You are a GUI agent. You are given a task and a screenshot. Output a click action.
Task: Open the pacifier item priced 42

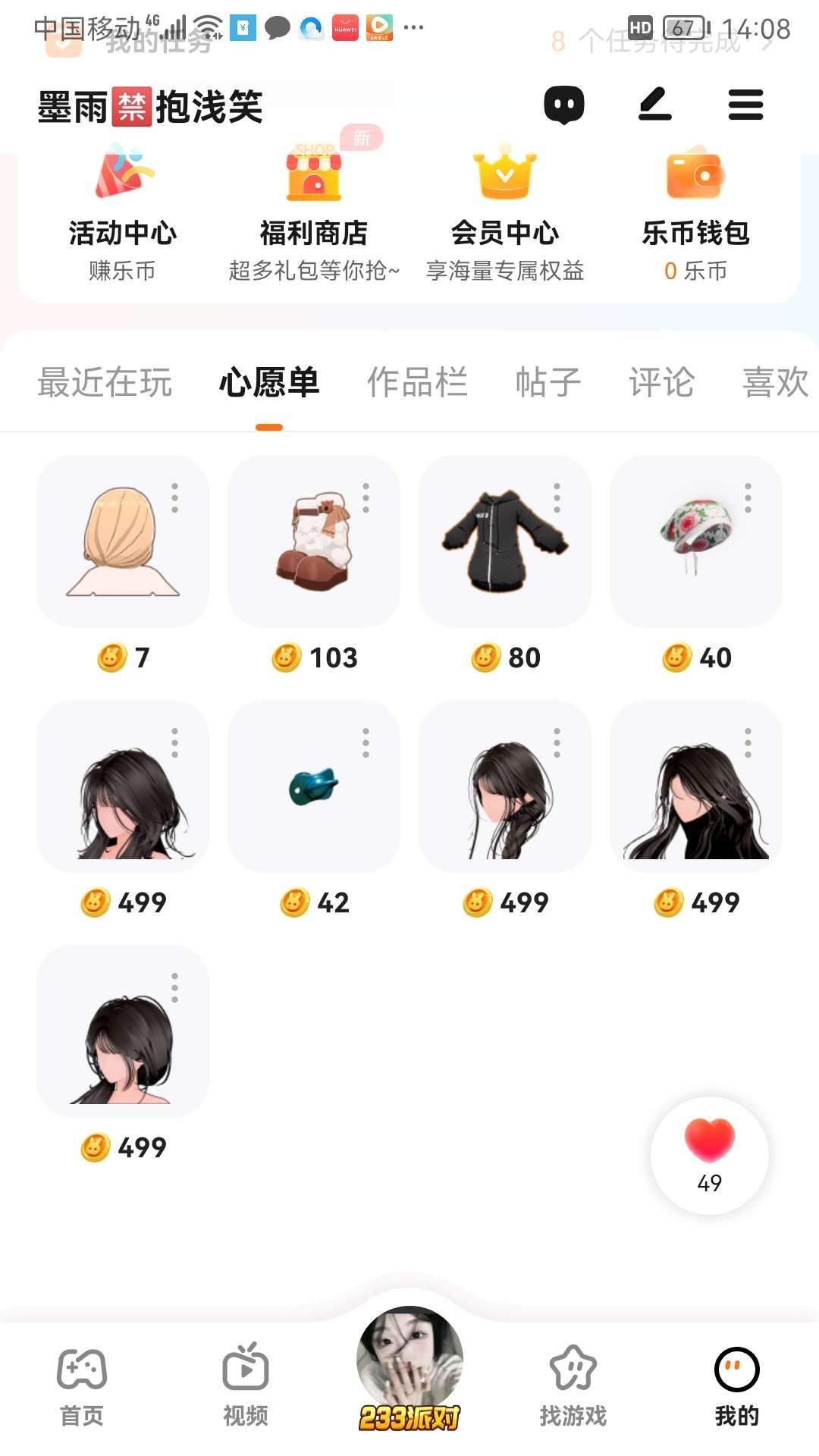312,787
